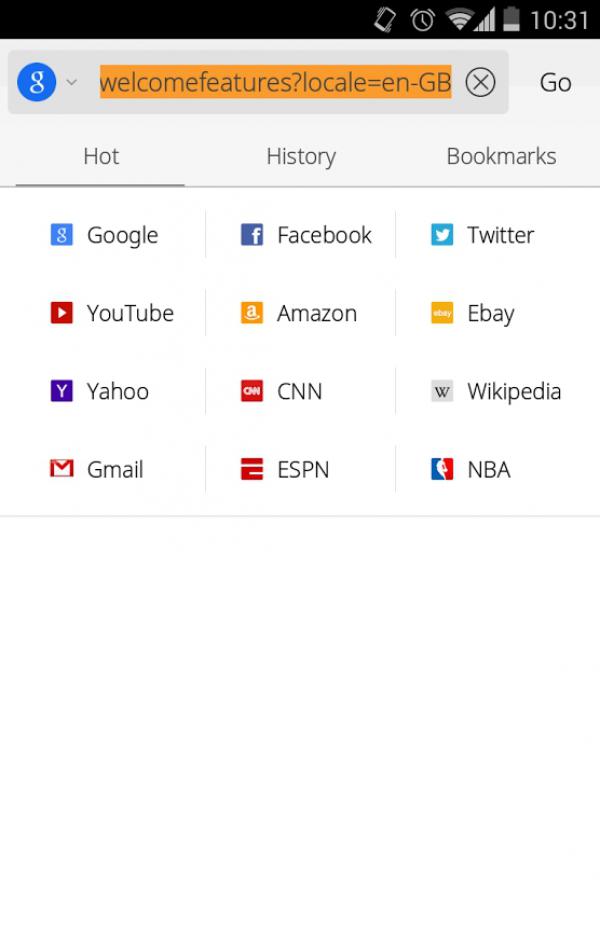Viewport: 600px width, 925px height.
Task: Go to Amazon
Action: 299,313
